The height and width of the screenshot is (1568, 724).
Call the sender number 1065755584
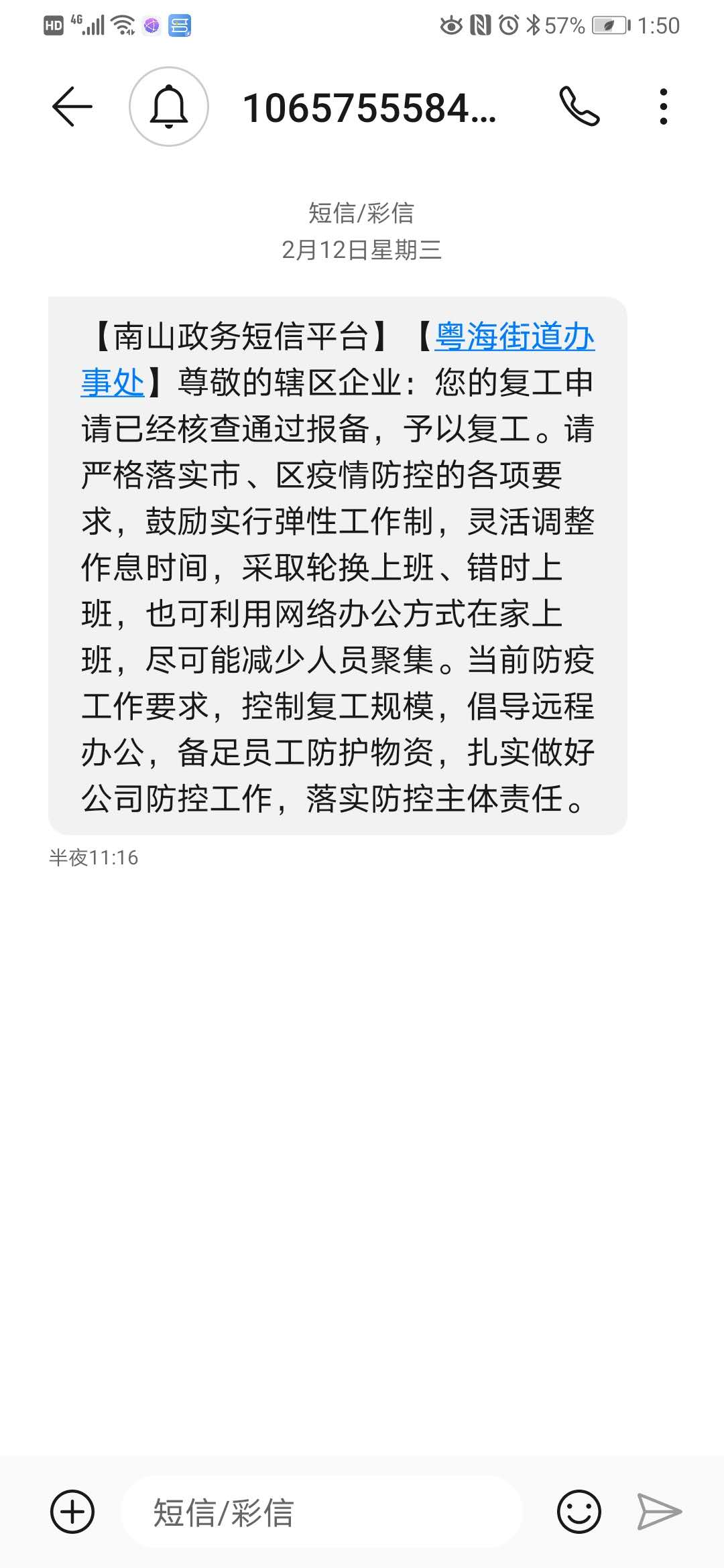[x=579, y=107]
